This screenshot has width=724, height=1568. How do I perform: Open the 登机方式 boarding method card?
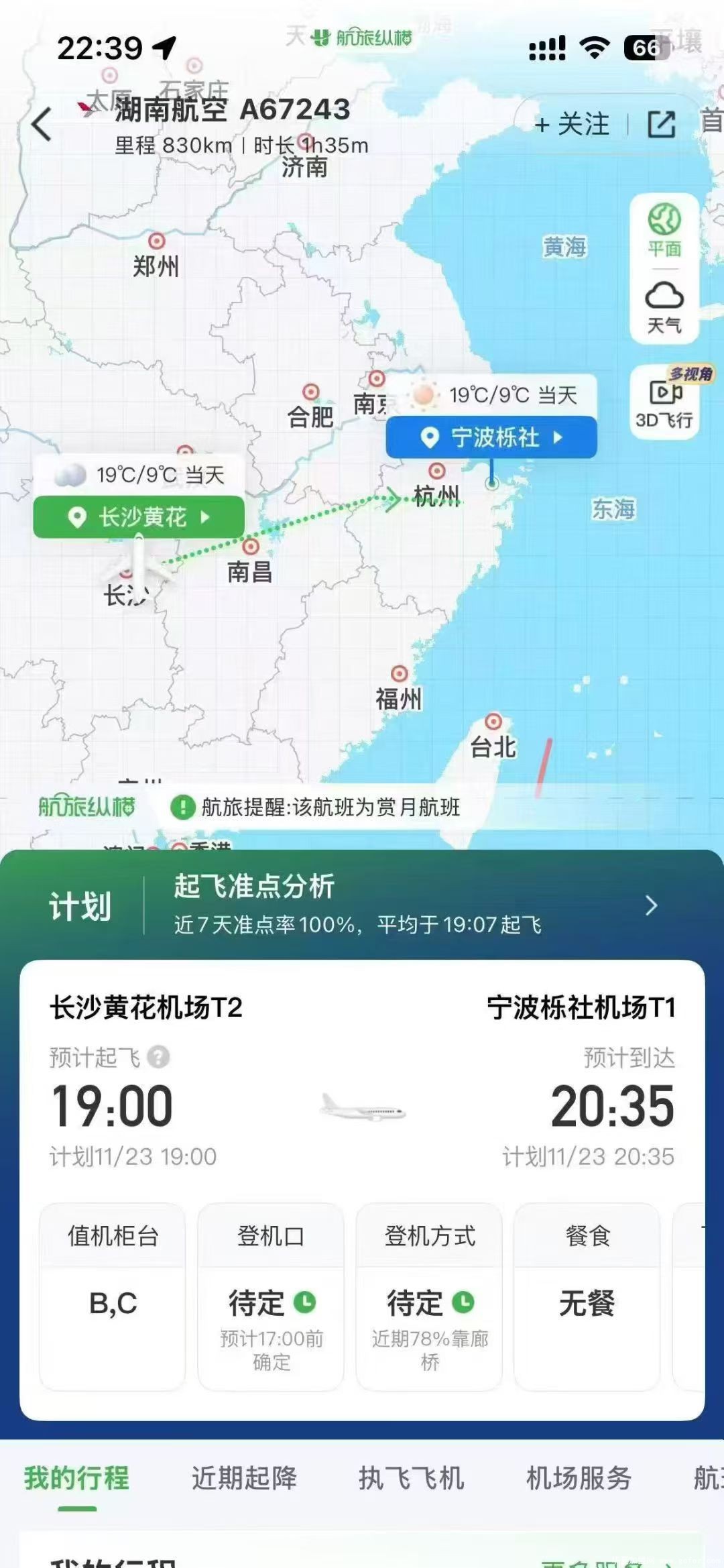pos(429,1297)
